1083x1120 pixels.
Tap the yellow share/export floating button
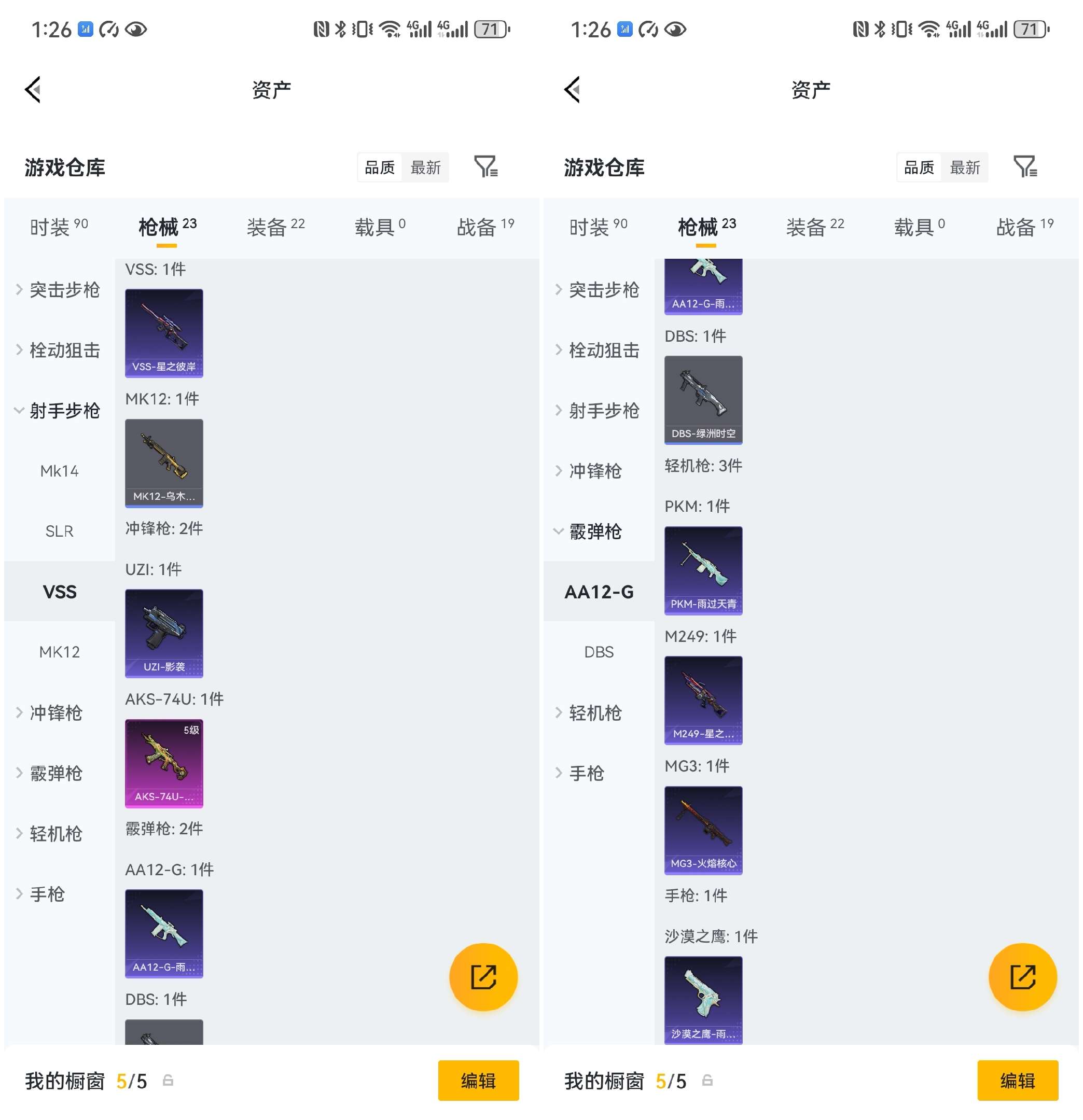point(483,977)
